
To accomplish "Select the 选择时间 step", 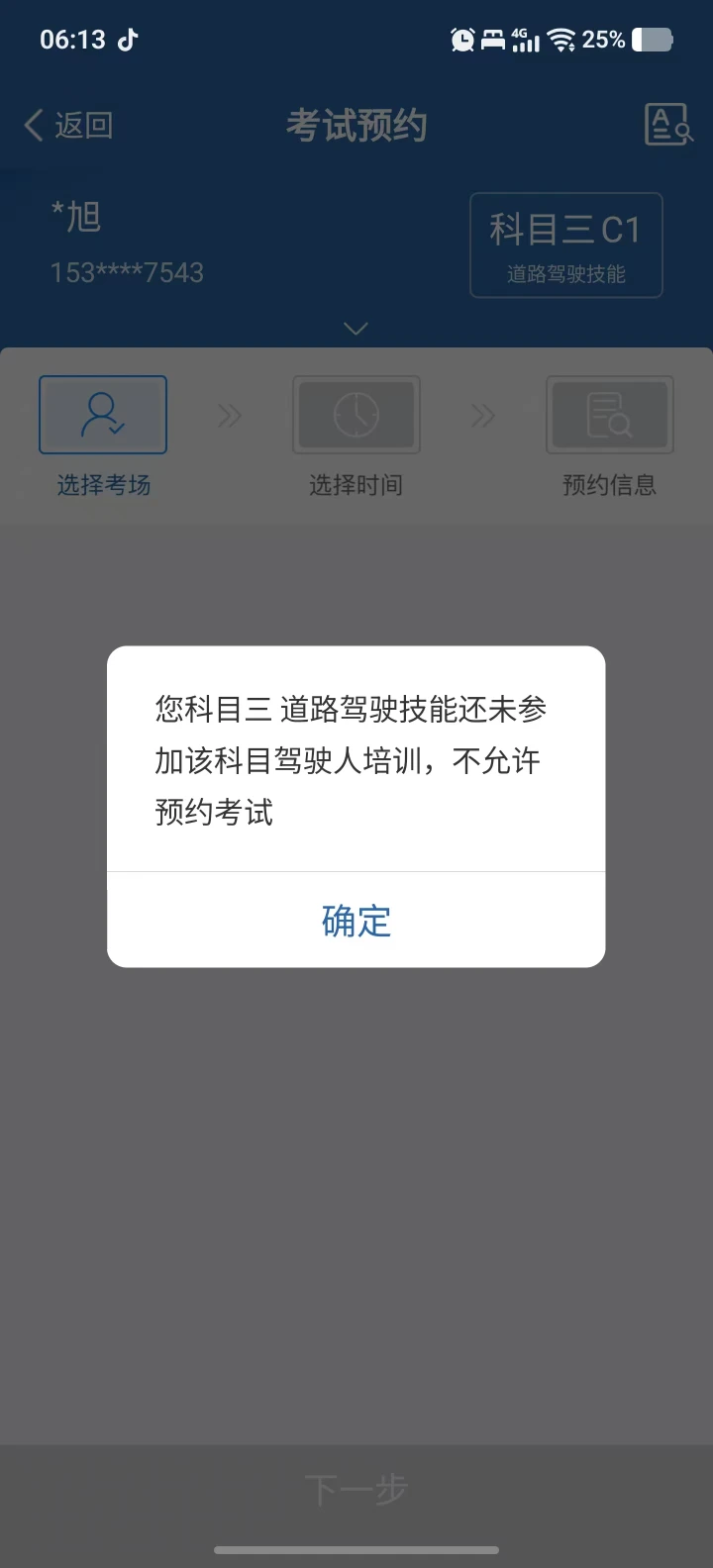I will [x=356, y=437].
